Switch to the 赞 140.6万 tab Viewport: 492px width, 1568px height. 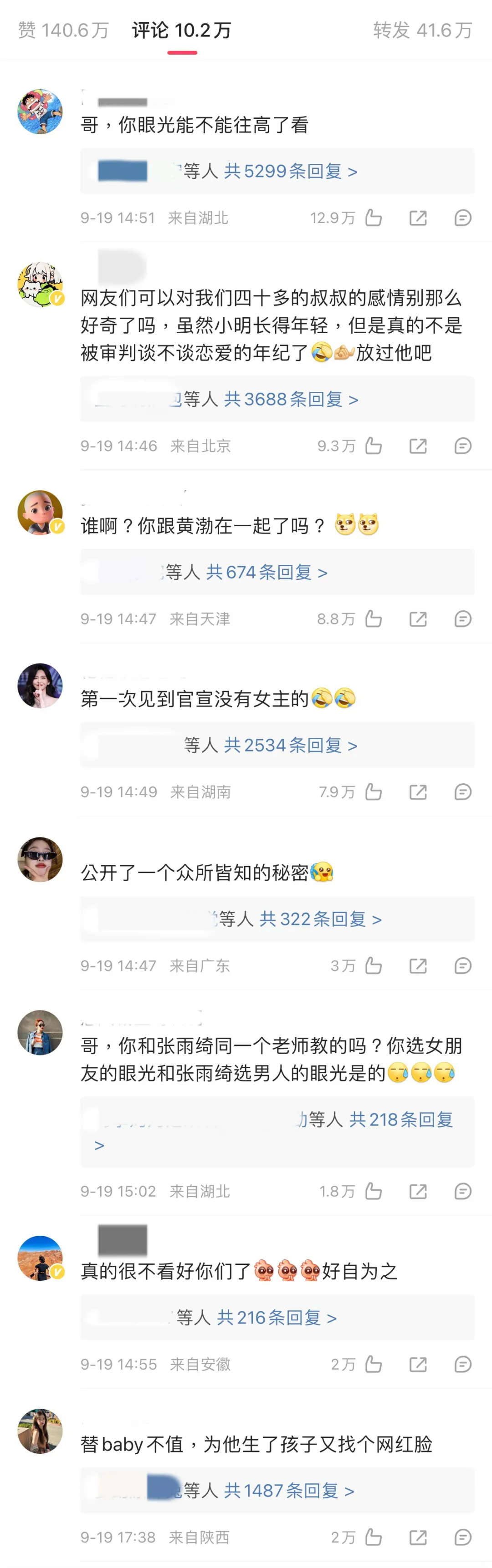63,30
